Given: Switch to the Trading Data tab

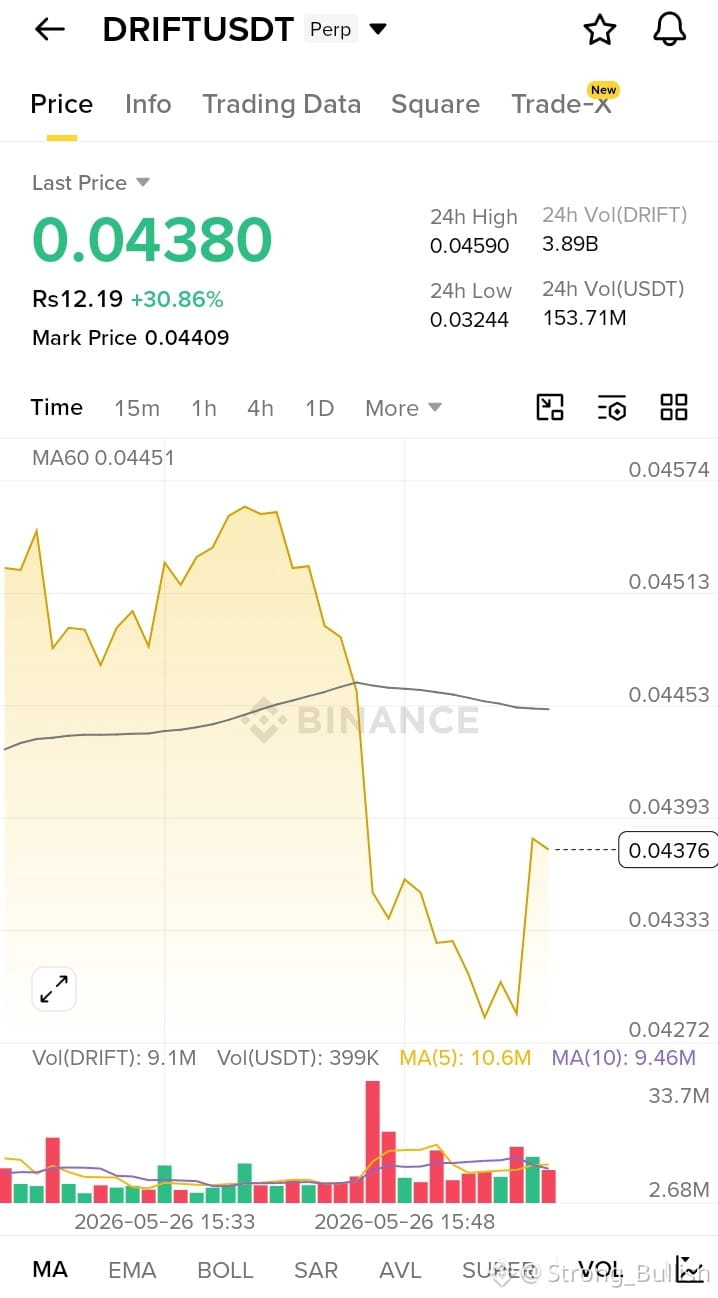Looking at the screenshot, I should coord(281,104).
